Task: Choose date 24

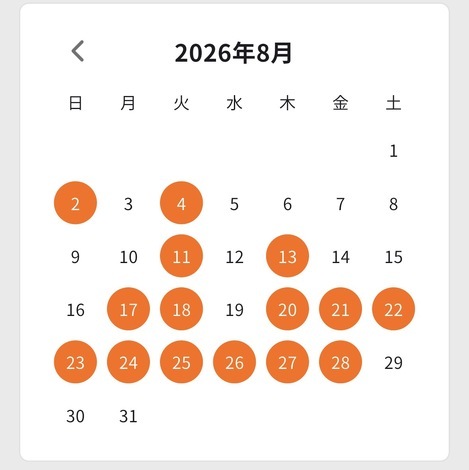Action: point(128,362)
